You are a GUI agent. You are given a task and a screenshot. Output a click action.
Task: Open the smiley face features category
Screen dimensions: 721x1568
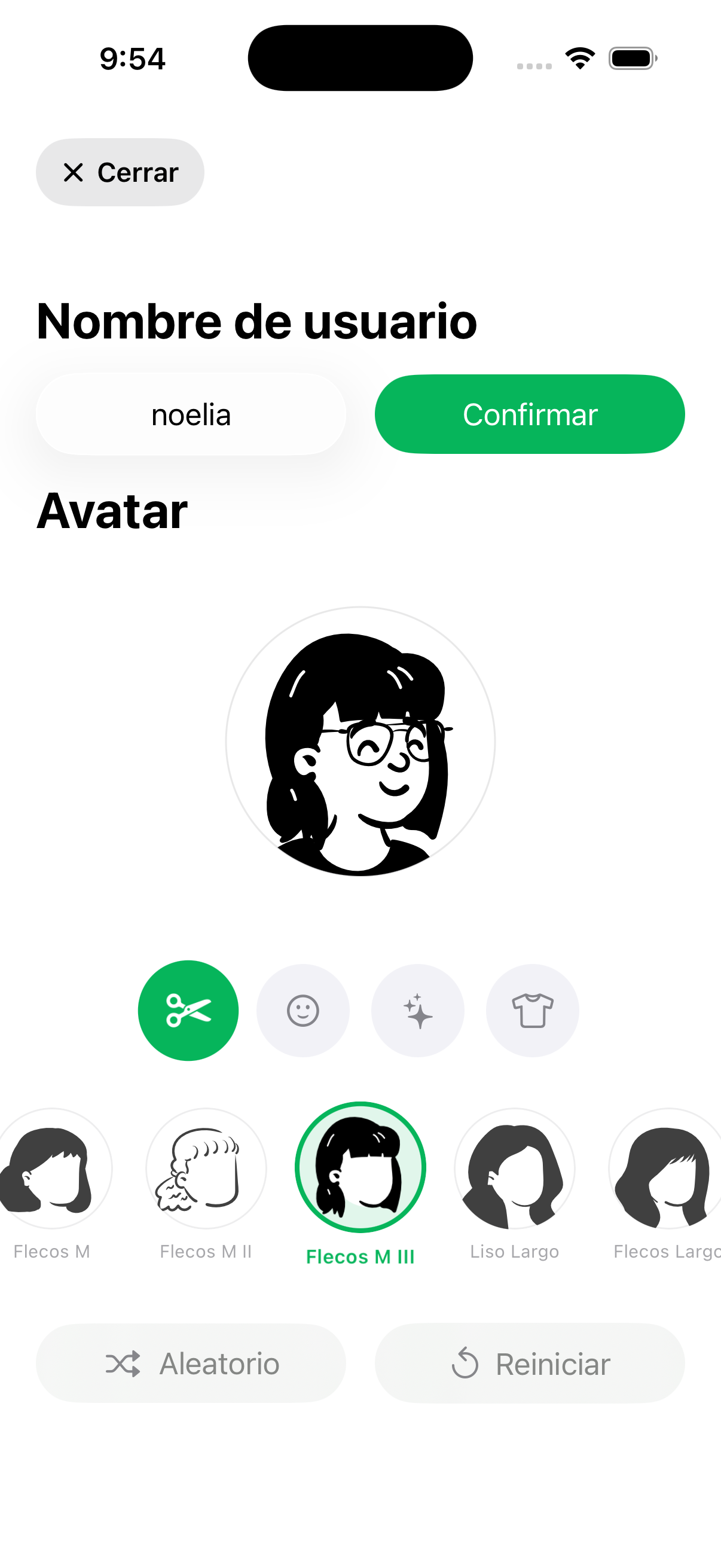(x=303, y=1010)
